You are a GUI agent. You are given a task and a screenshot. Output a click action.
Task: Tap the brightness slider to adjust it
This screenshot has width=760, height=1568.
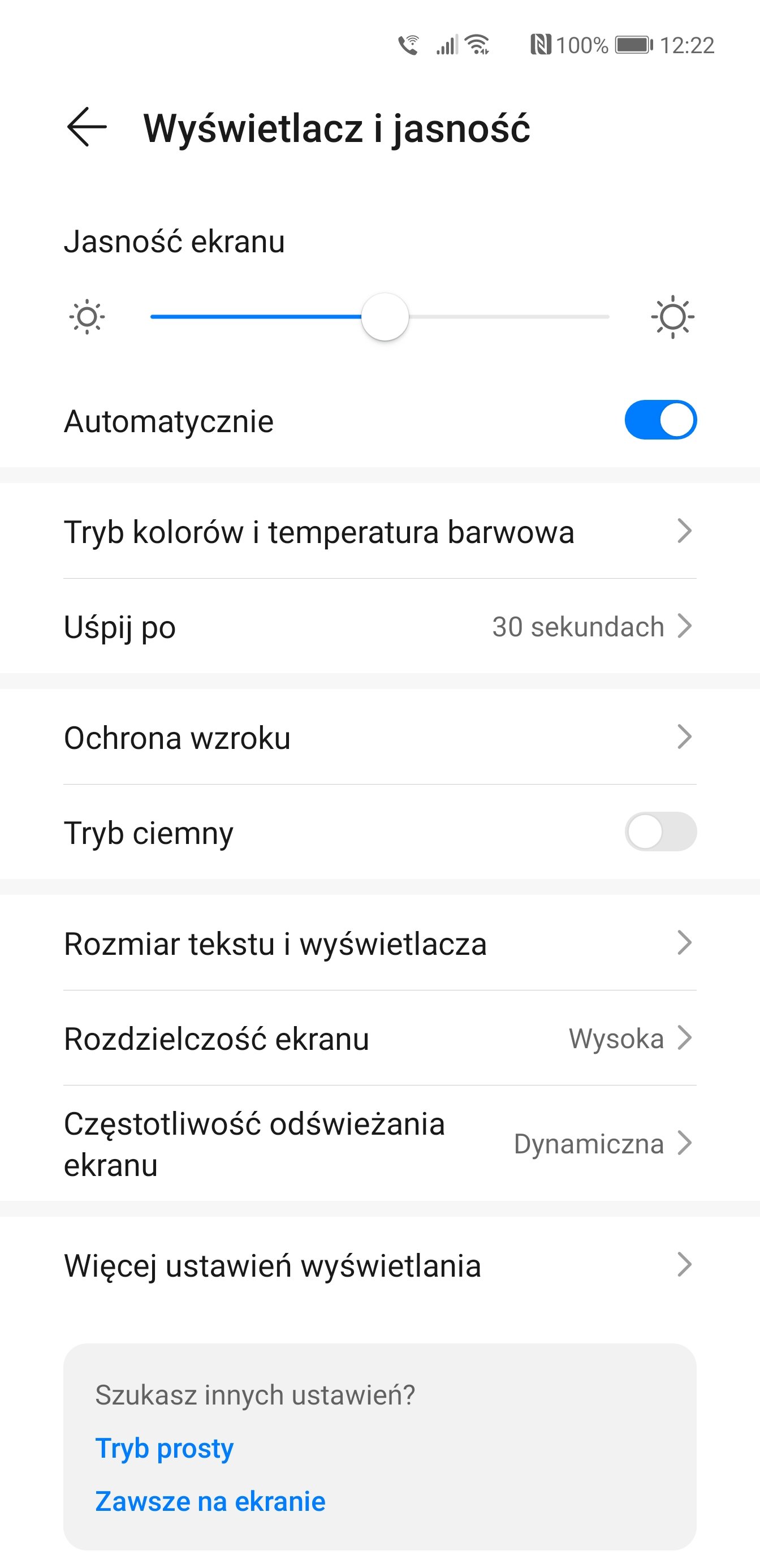pyautogui.click(x=379, y=317)
